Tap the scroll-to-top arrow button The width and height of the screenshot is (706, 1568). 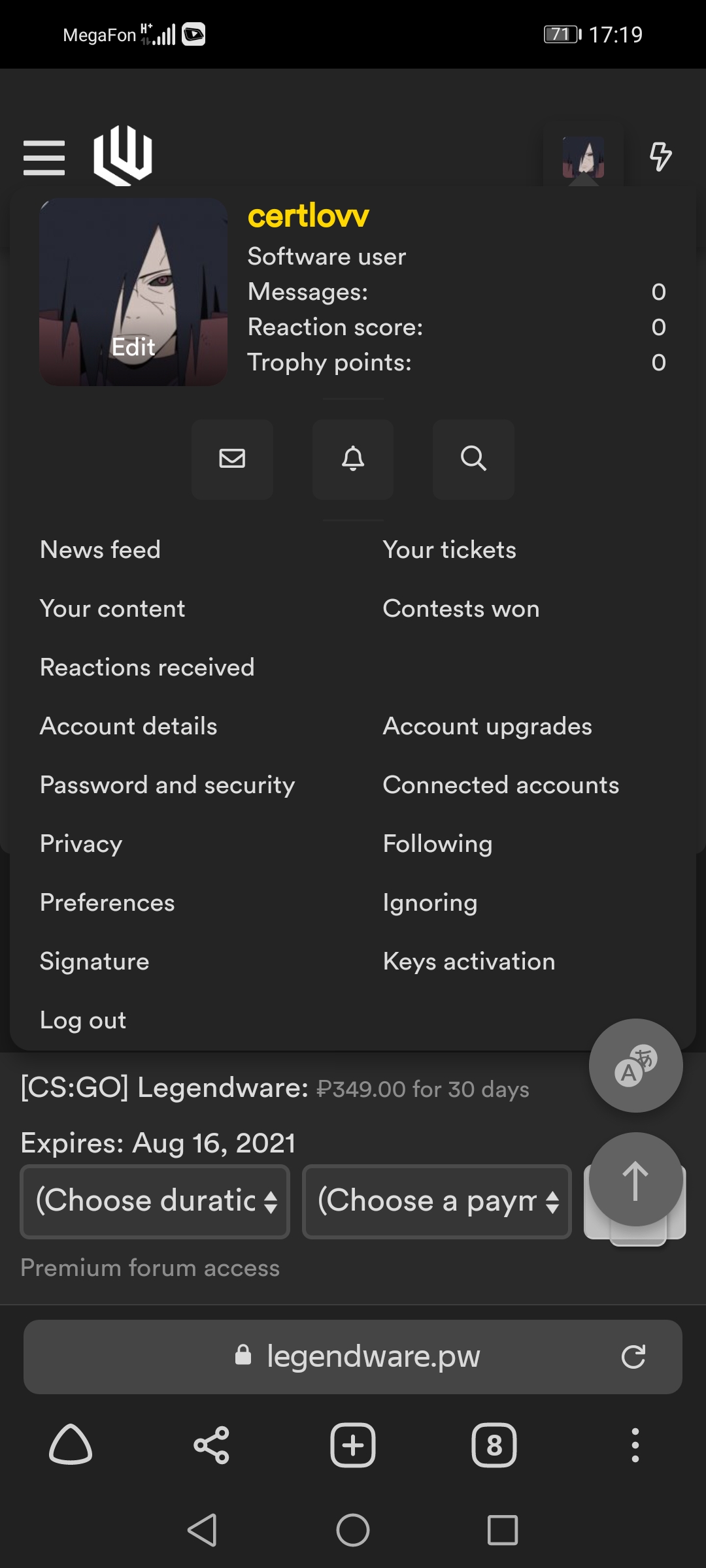click(x=635, y=1179)
